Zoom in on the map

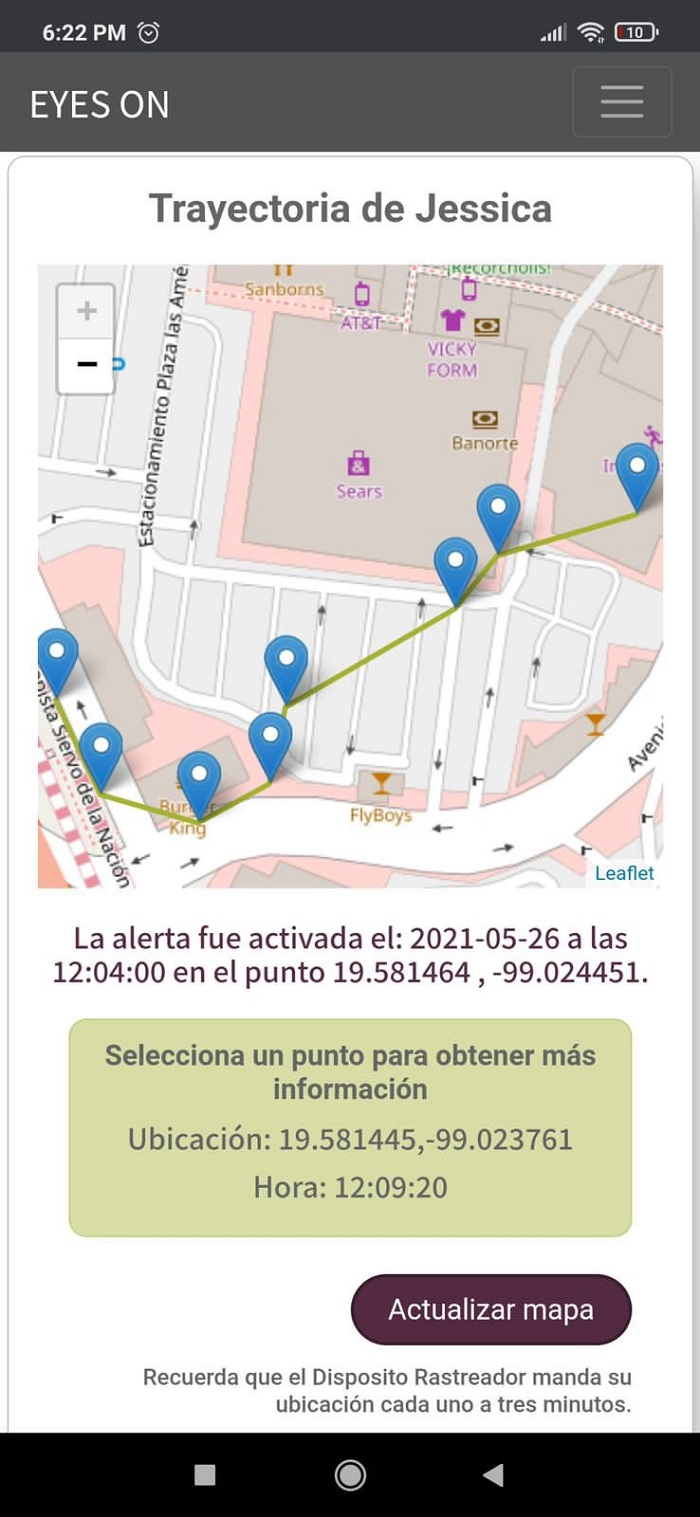coord(86,311)
